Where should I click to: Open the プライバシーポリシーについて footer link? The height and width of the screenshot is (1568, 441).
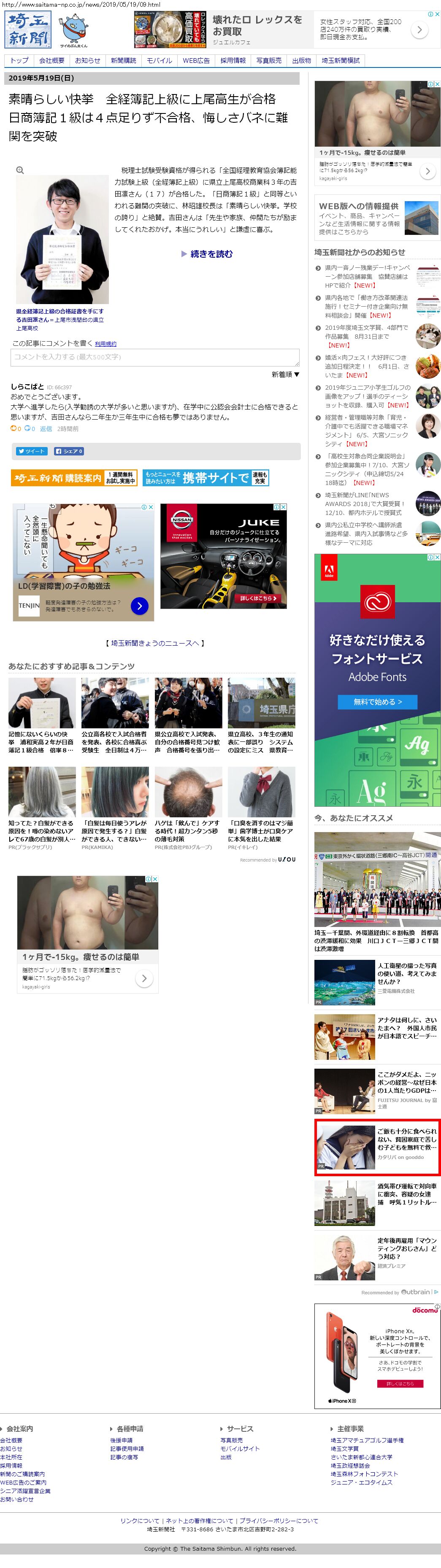[279, 1520]
